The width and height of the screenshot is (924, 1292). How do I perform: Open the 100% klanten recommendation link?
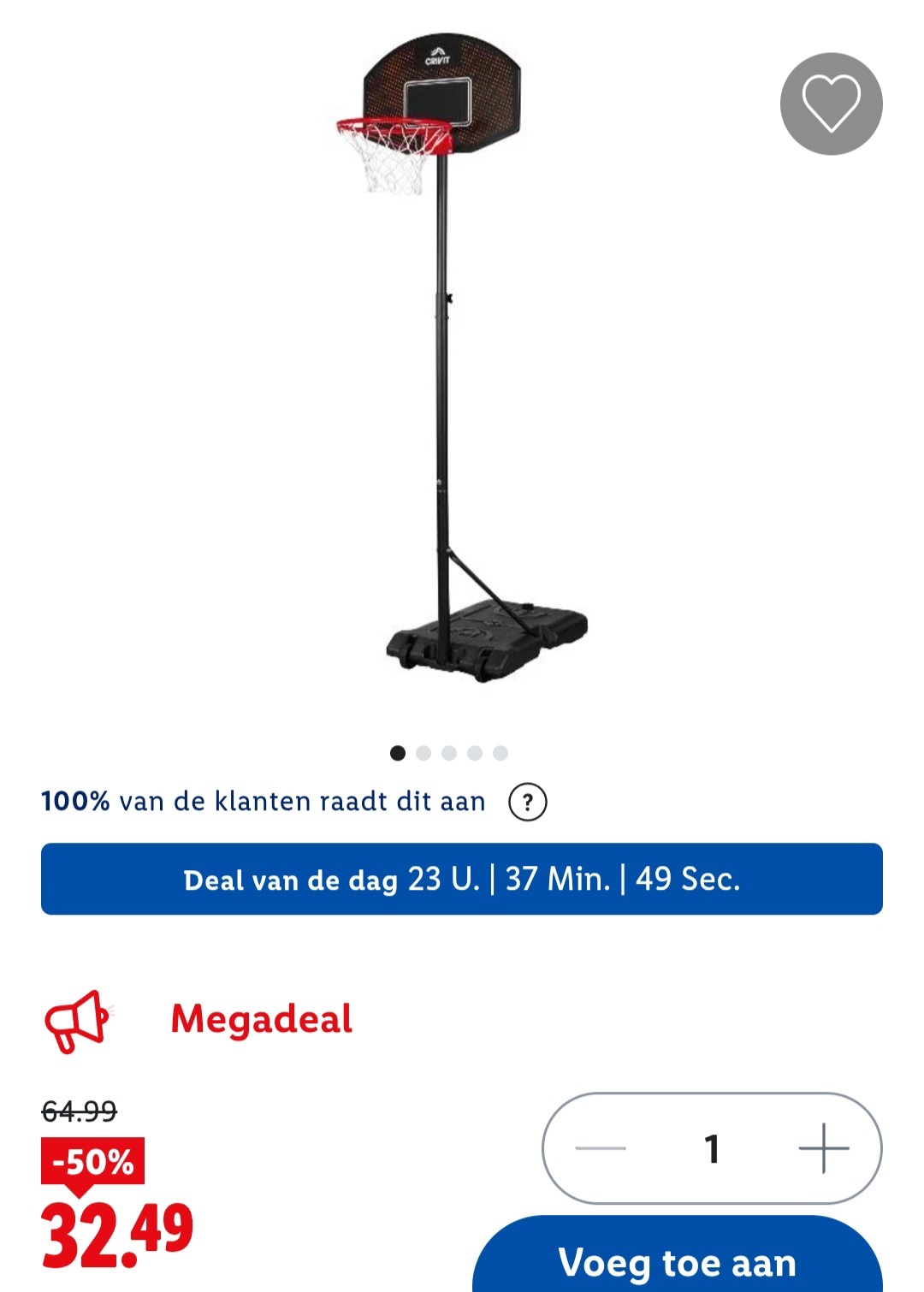pos(265,802)
